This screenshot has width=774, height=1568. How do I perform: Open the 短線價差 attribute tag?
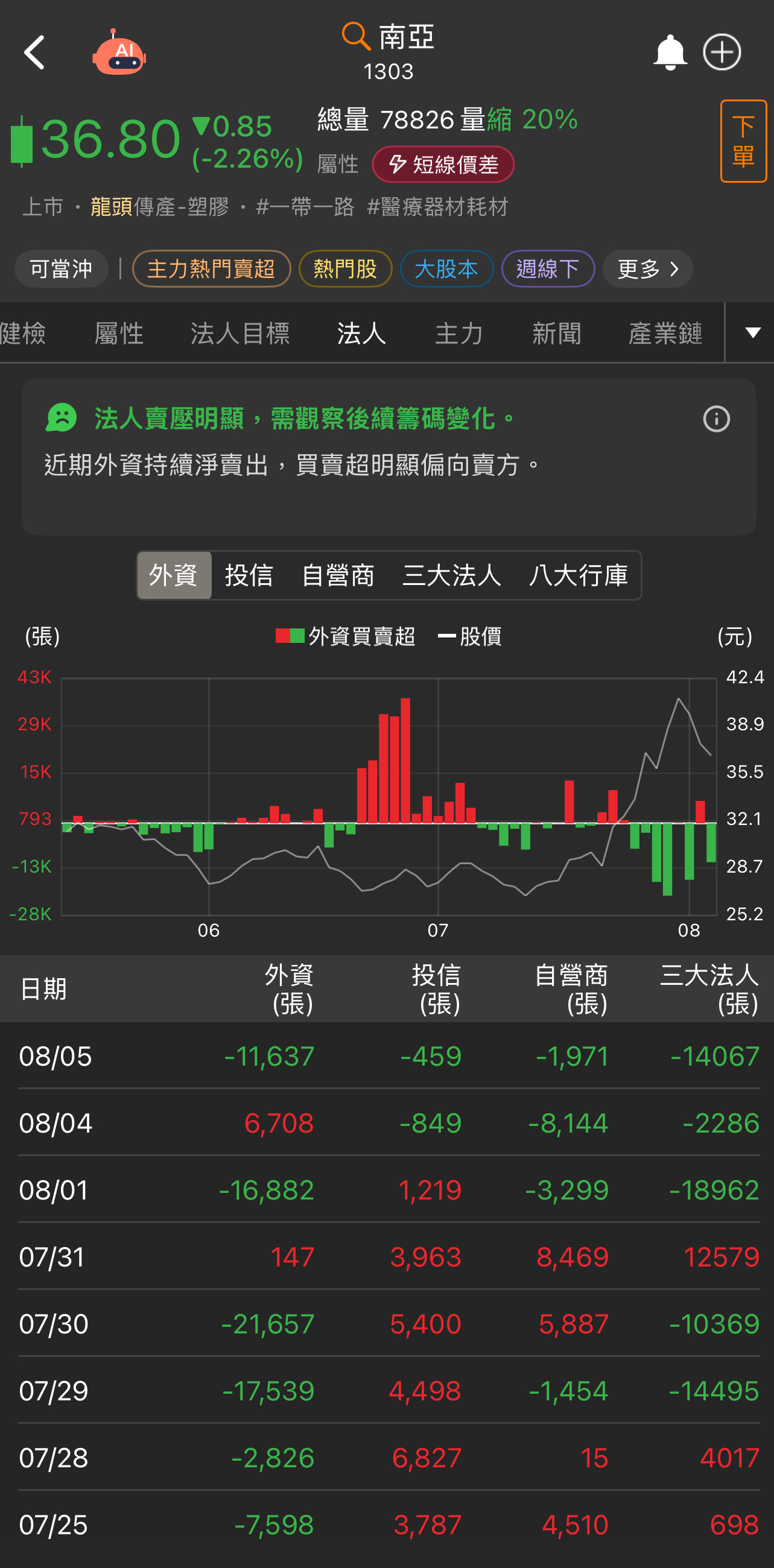443,165
